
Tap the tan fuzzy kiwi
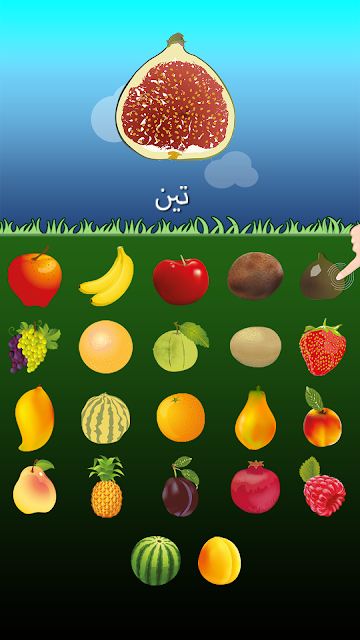click(x=256, y=347)
